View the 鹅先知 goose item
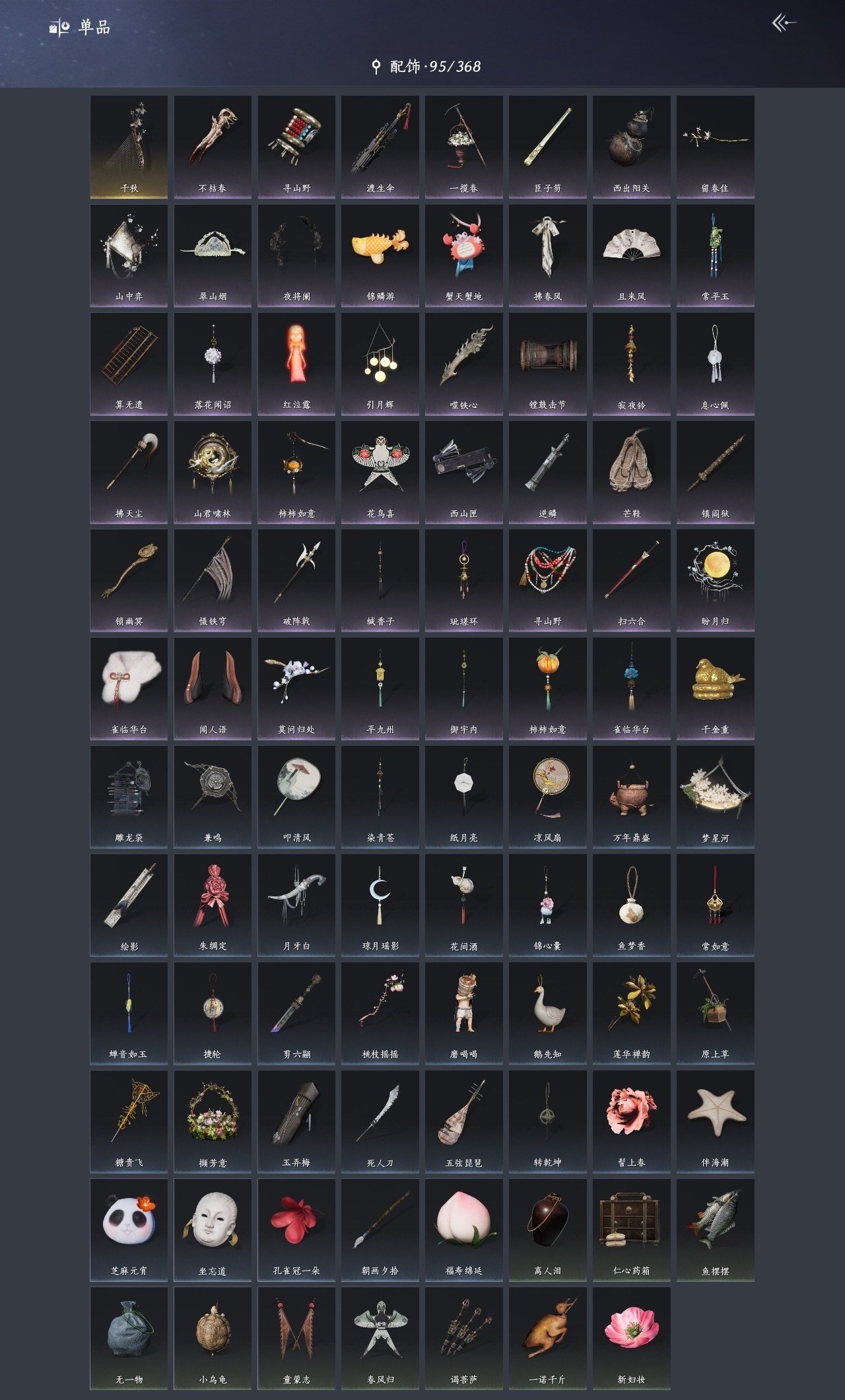This screenshot has width=845, height=1400. pos(547,1013)
